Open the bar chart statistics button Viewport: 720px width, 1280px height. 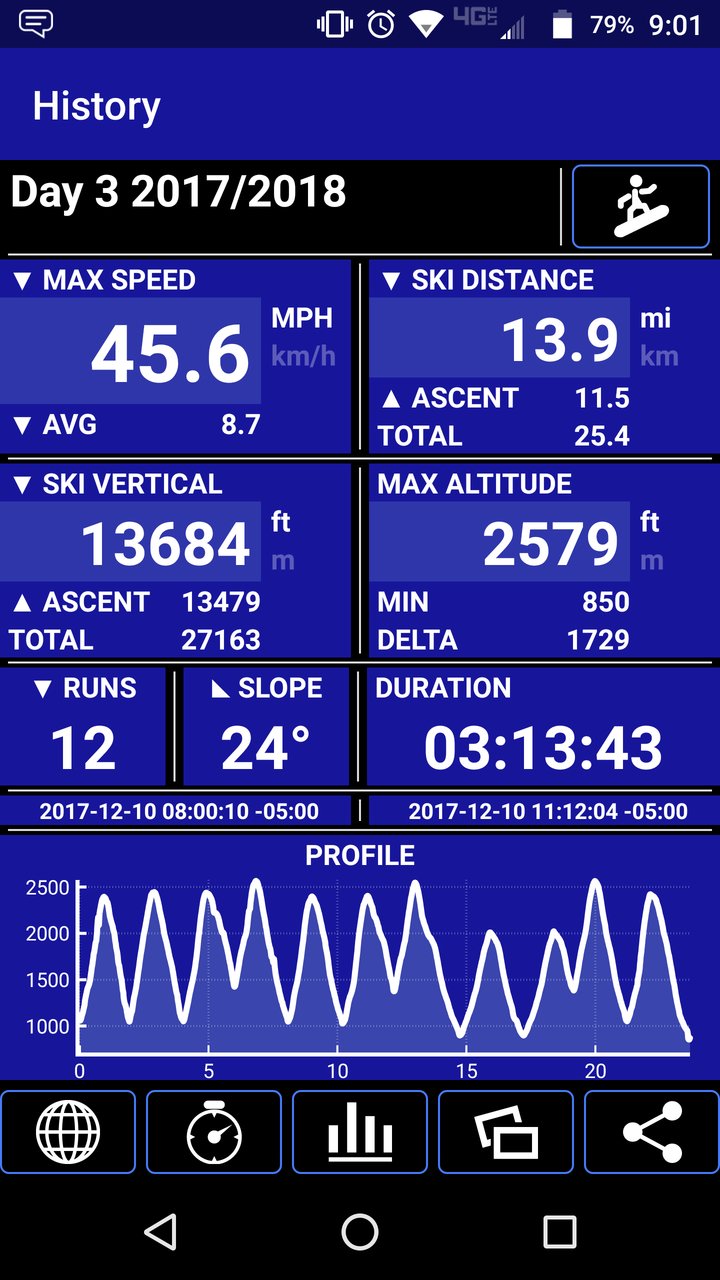pyautogui.click(x=360, y=1132)
